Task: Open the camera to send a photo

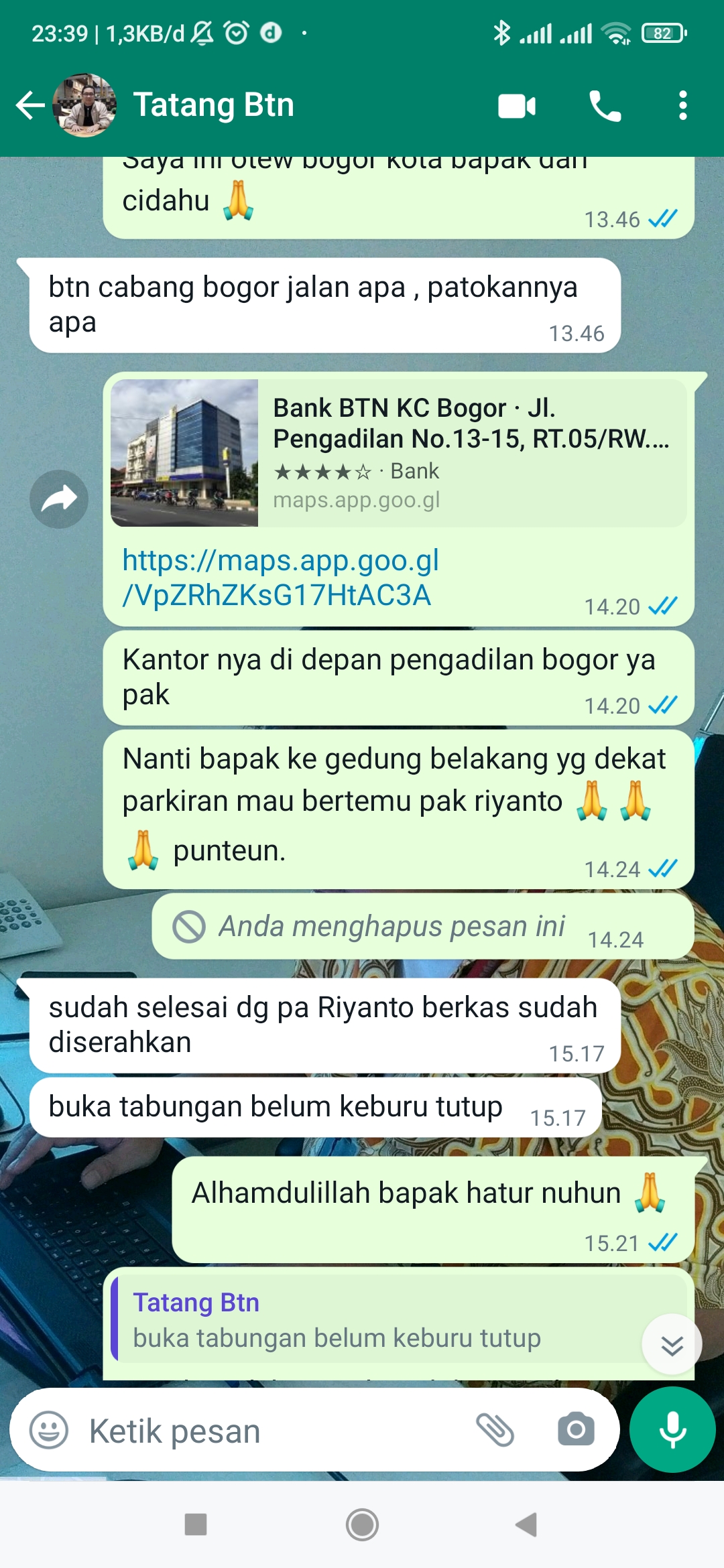Action: (576, 1430)
